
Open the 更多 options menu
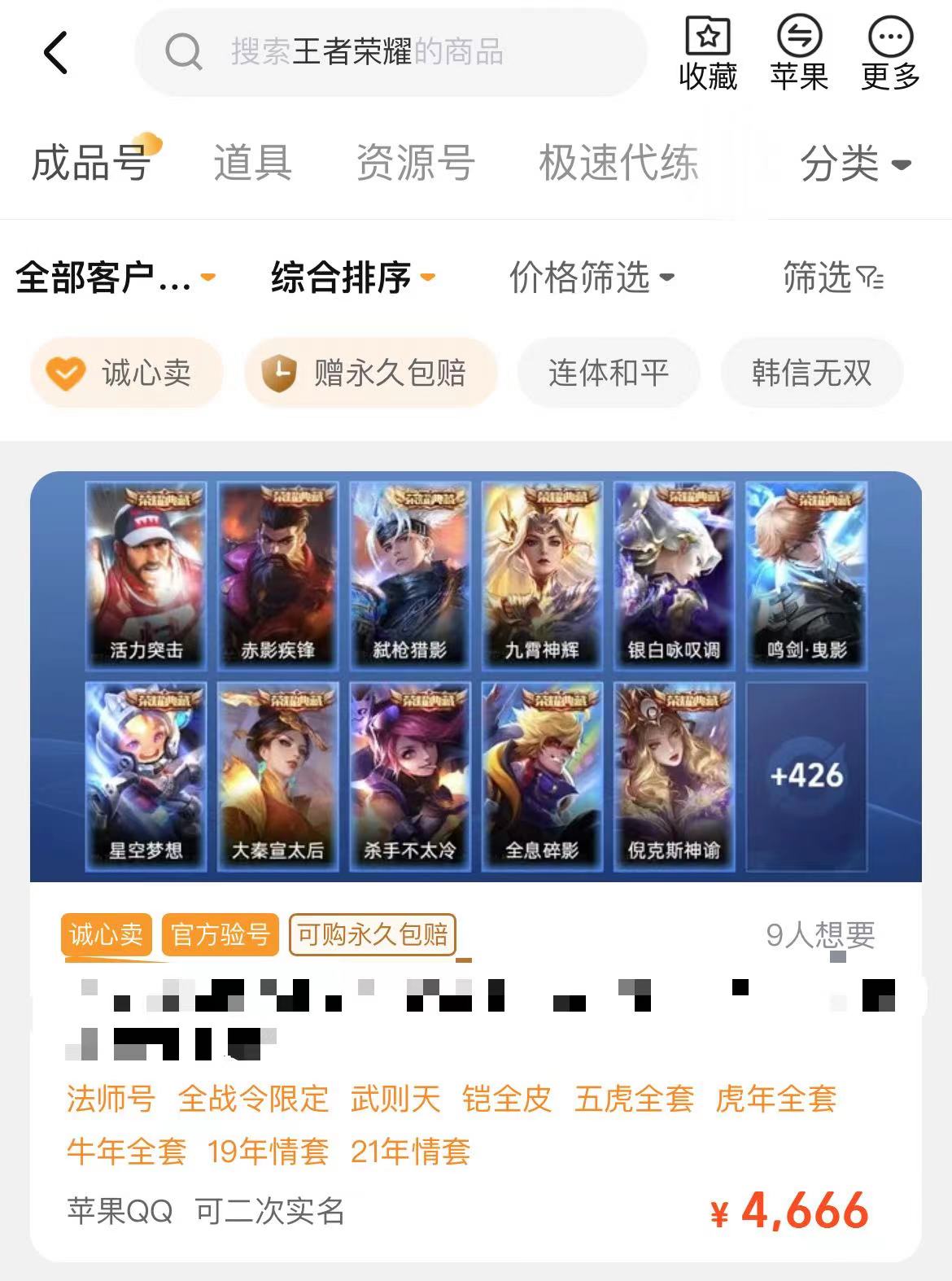pyautogui.click(x=890, y=54)
